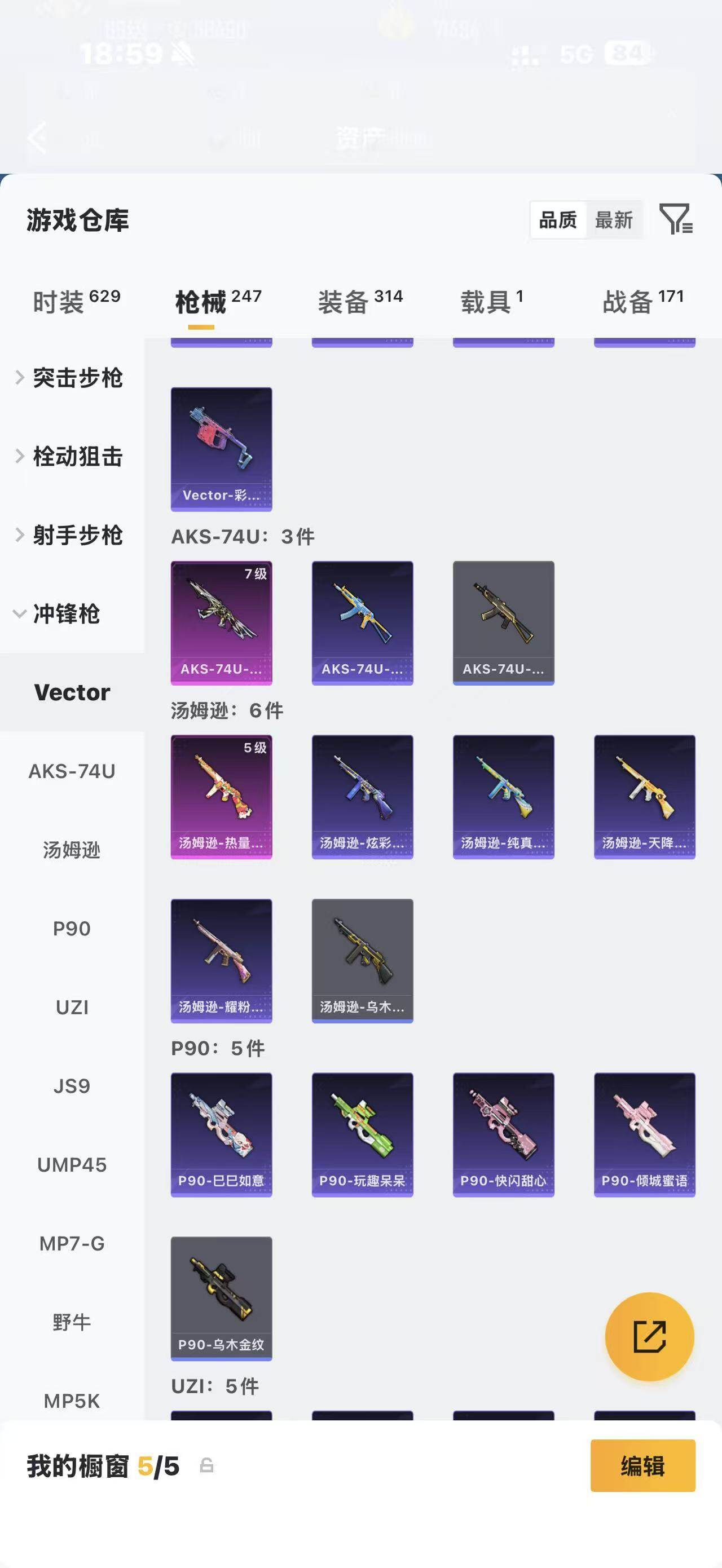The width and height of the screenshot is (722, 1568).
Task: View the 汤姆逊-热量 5级 skin
Action: (222, 797)
